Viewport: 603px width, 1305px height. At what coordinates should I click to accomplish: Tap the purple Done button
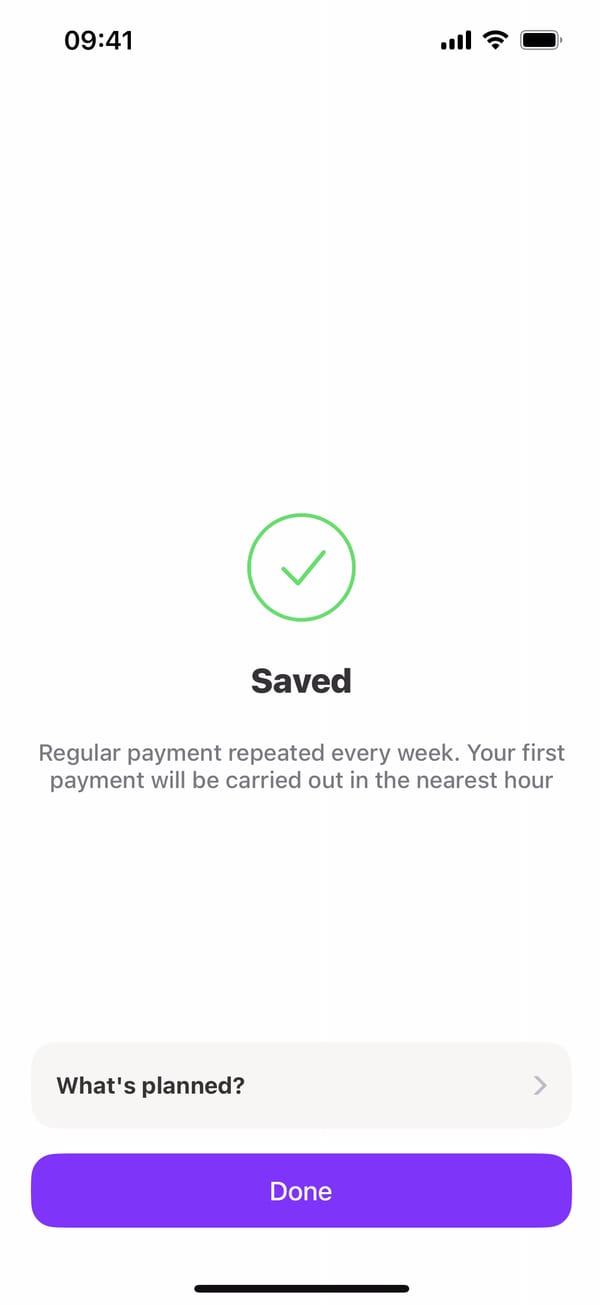point(301,1191)
